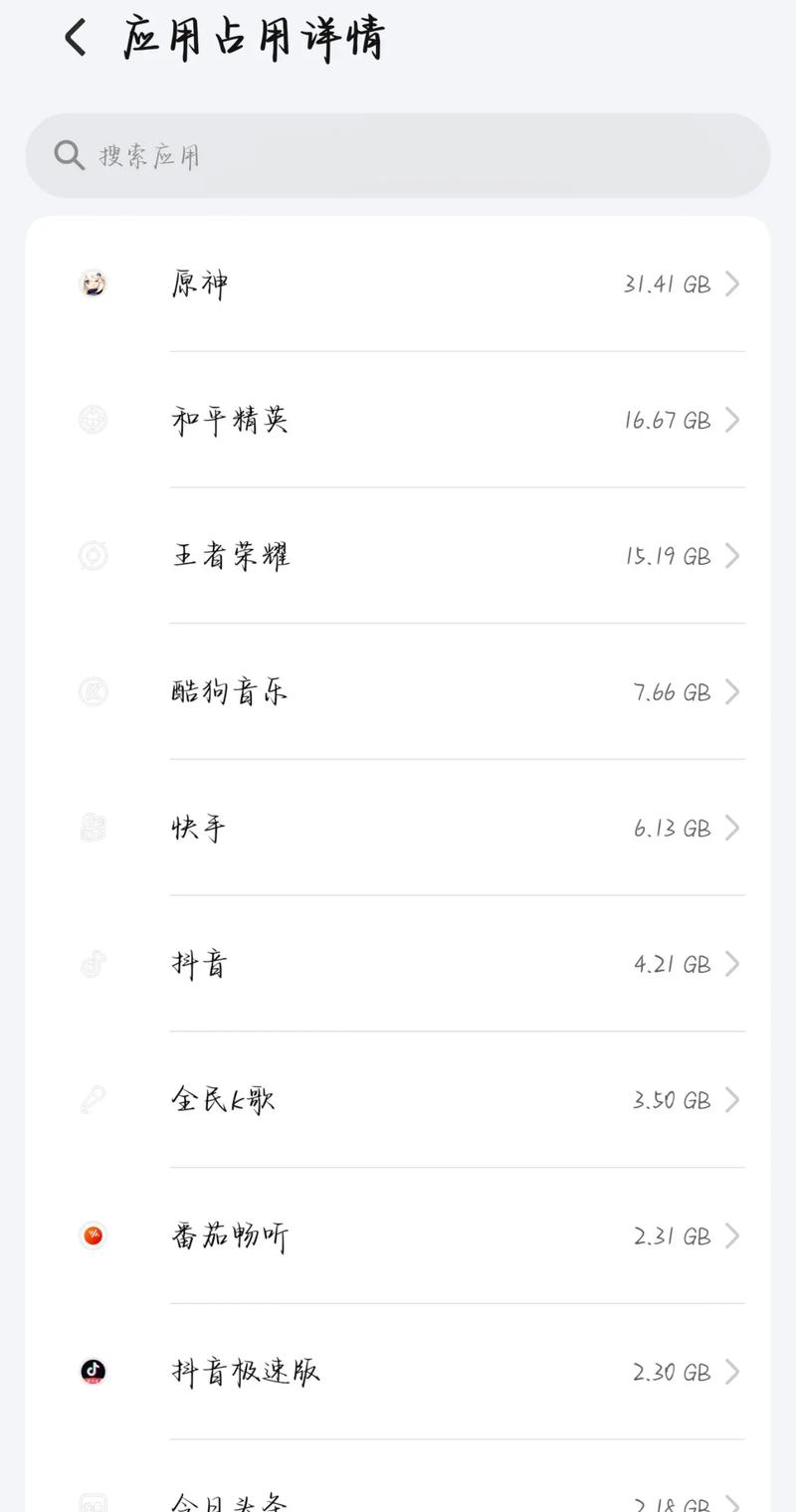Open the 快手 storage entry
The height and width of the screenshot is (1512, 796).
733,828
